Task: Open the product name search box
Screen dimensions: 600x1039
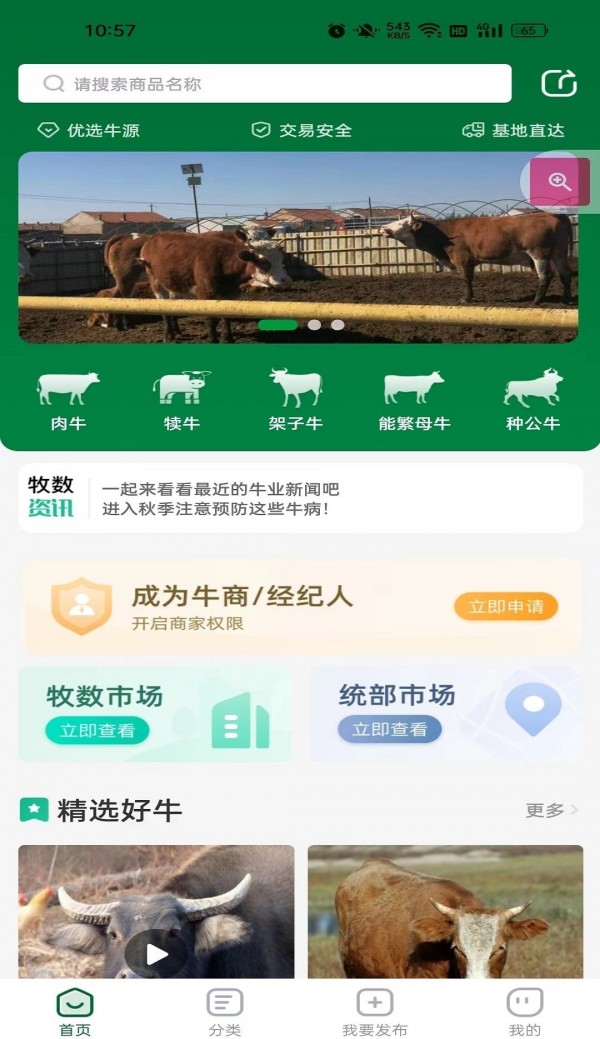Action: pyautogui.click(x=264, y=84)
